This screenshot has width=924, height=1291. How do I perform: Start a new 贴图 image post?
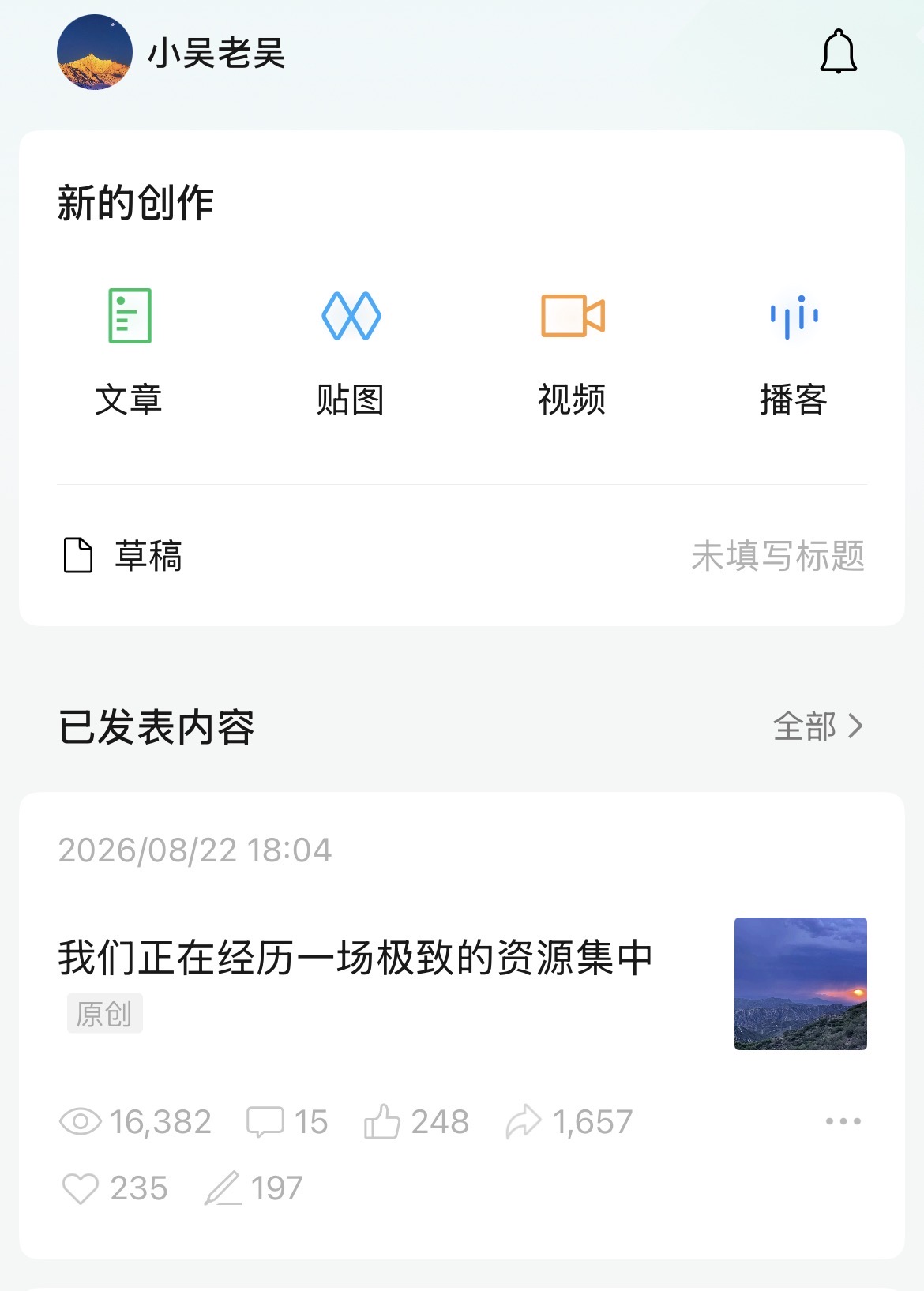coord(351,351)
